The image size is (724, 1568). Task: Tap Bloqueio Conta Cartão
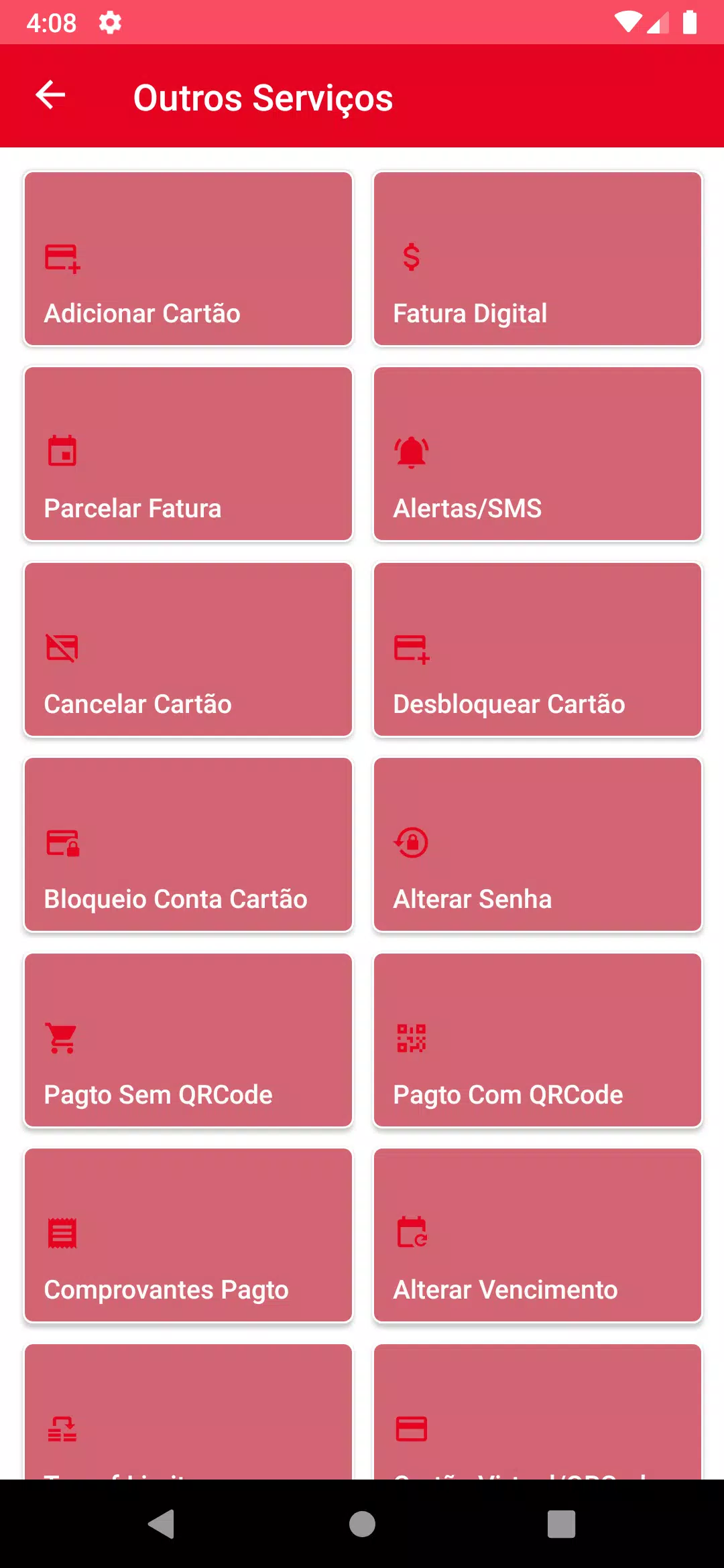pyautogui.click(x=188, y=844)
